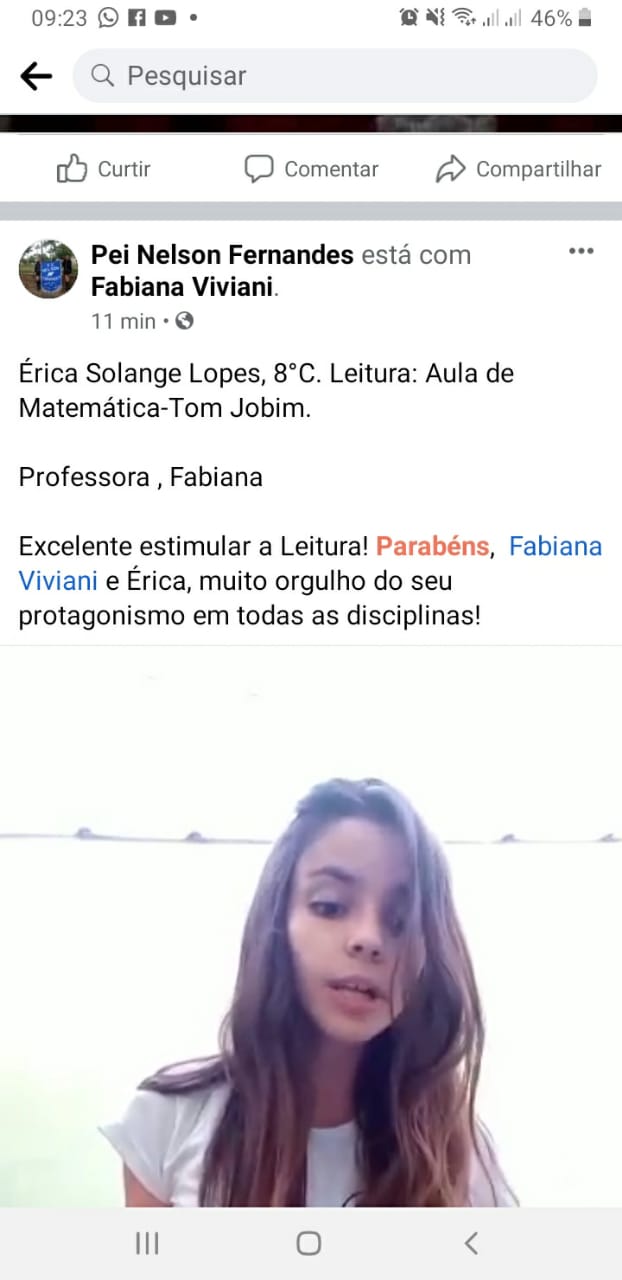Image resolution: width=622 pixels, height=1280 pixels.
Task: Open Pei Nelson Fernandes profile name
Action: 222,255
